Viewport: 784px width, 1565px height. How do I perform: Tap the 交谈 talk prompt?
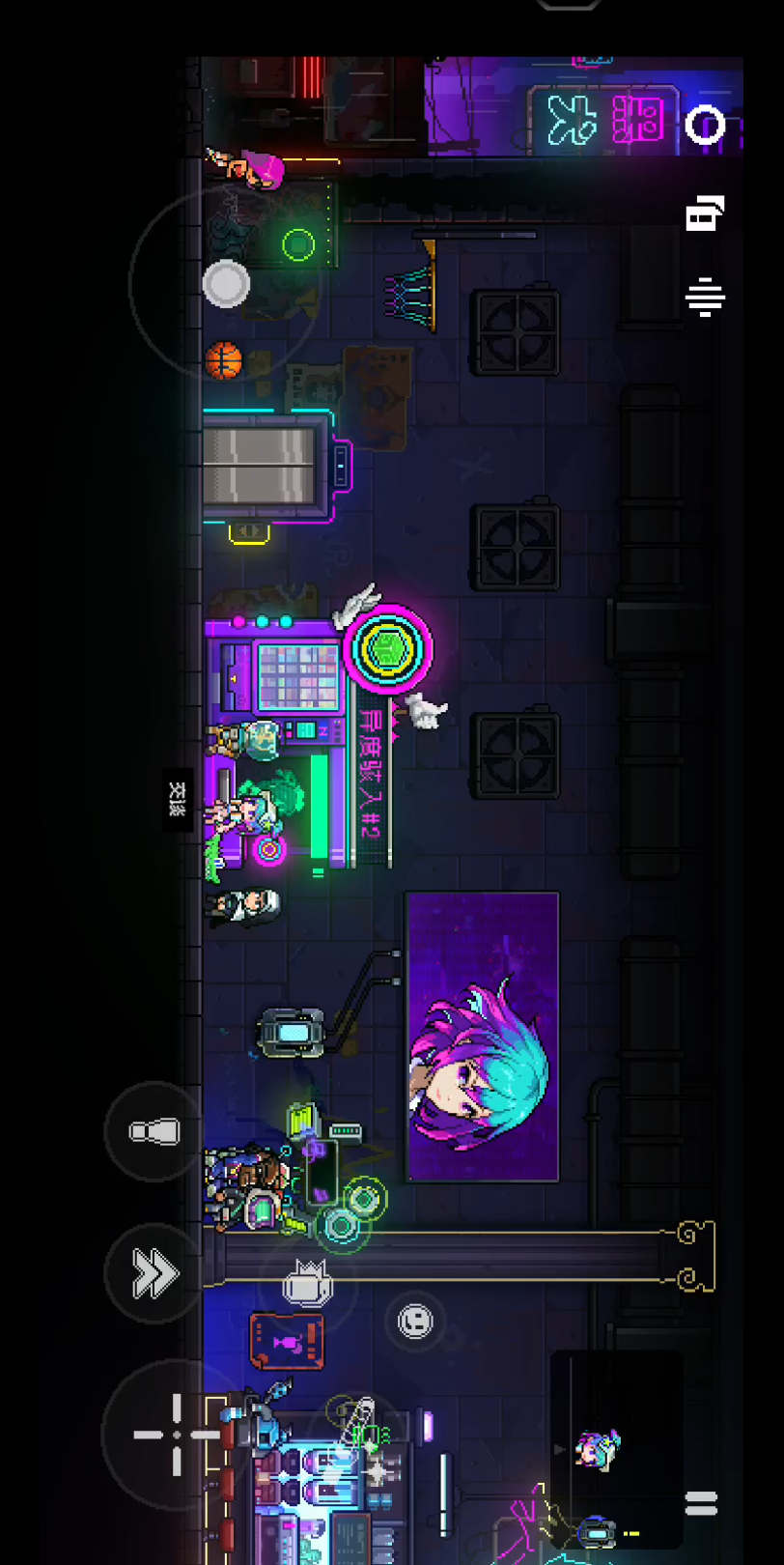click(x=178, y=800)
